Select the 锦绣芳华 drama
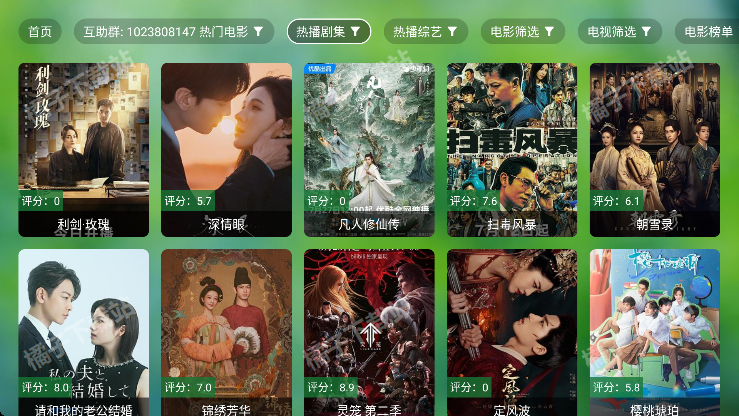 [x=227, y=332]
